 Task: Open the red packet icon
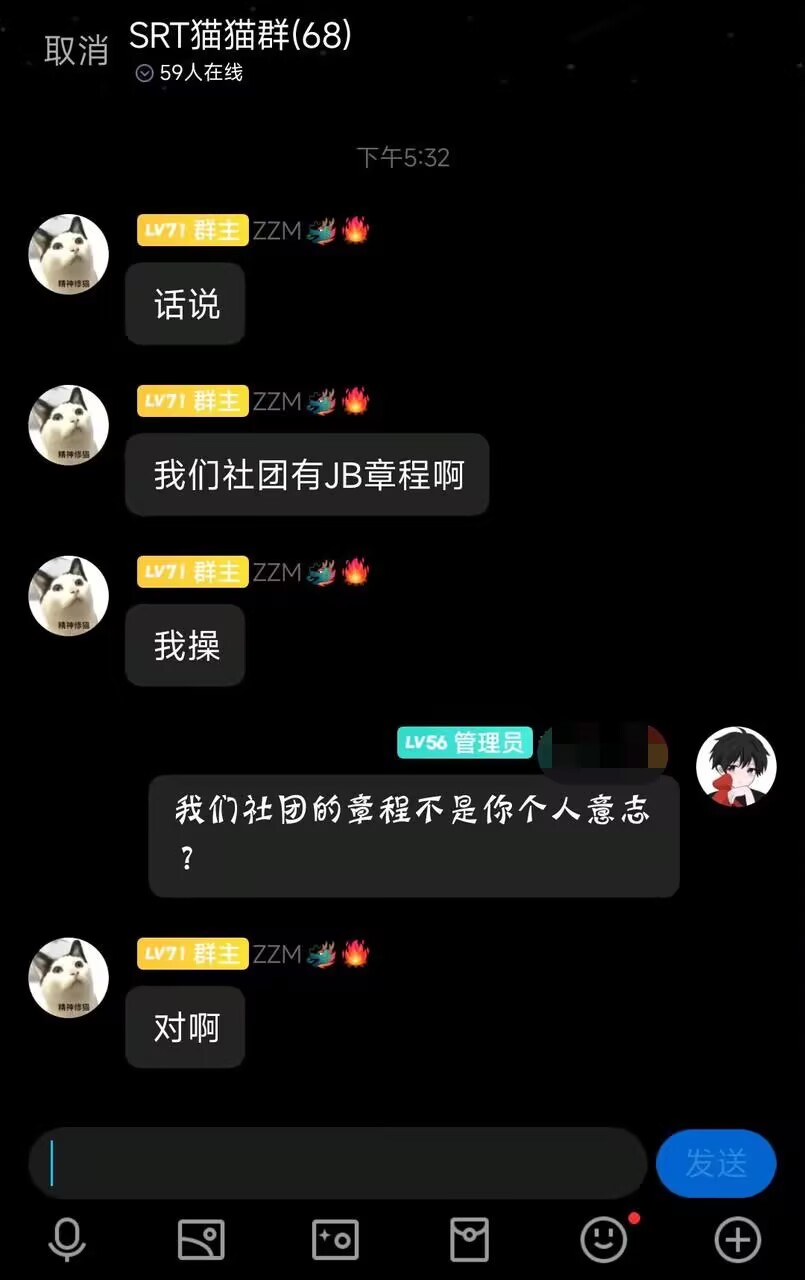pyautogui.click(x=469, y=1241)
